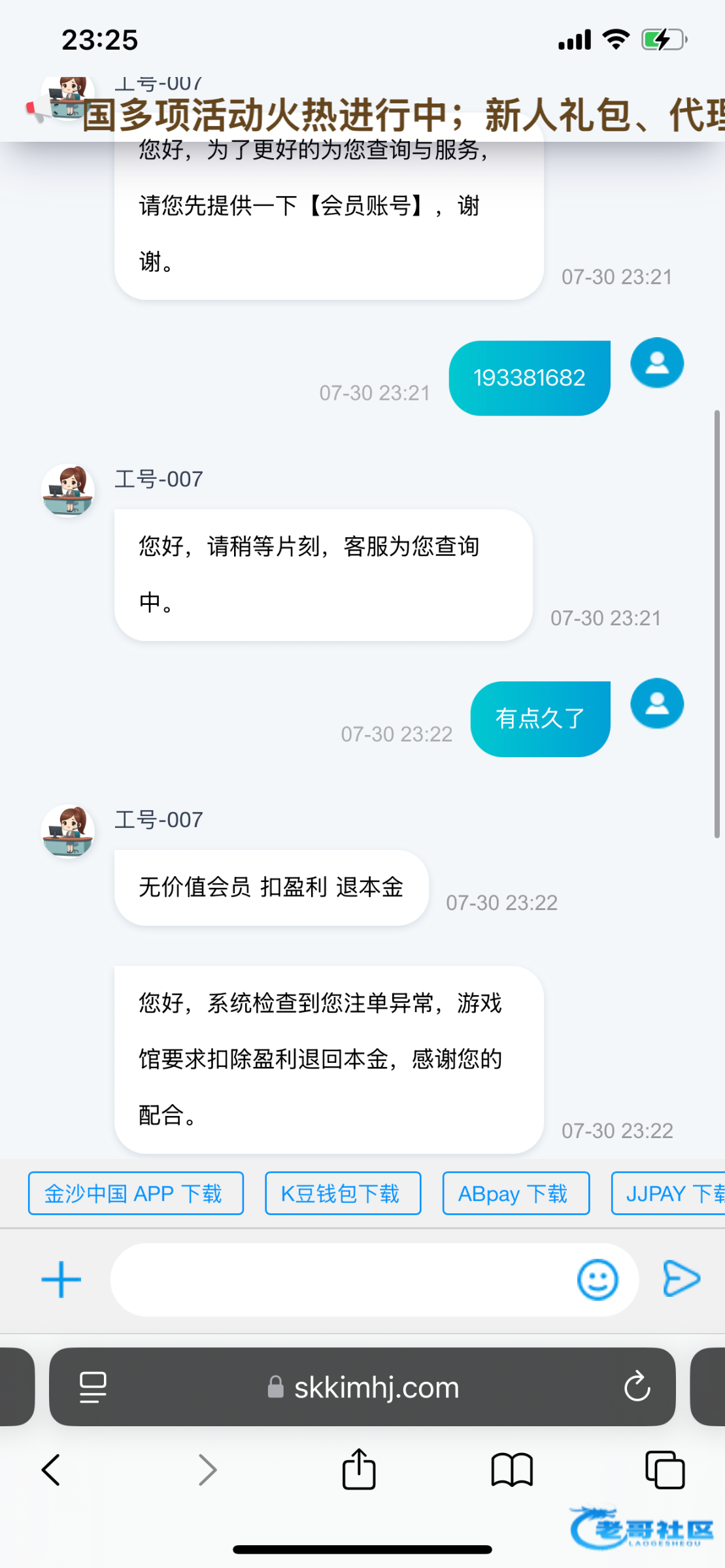Viewport: 725px width, 1568px height.
Task: Open the emoji picker
Action: click(x=598, y=1279)
